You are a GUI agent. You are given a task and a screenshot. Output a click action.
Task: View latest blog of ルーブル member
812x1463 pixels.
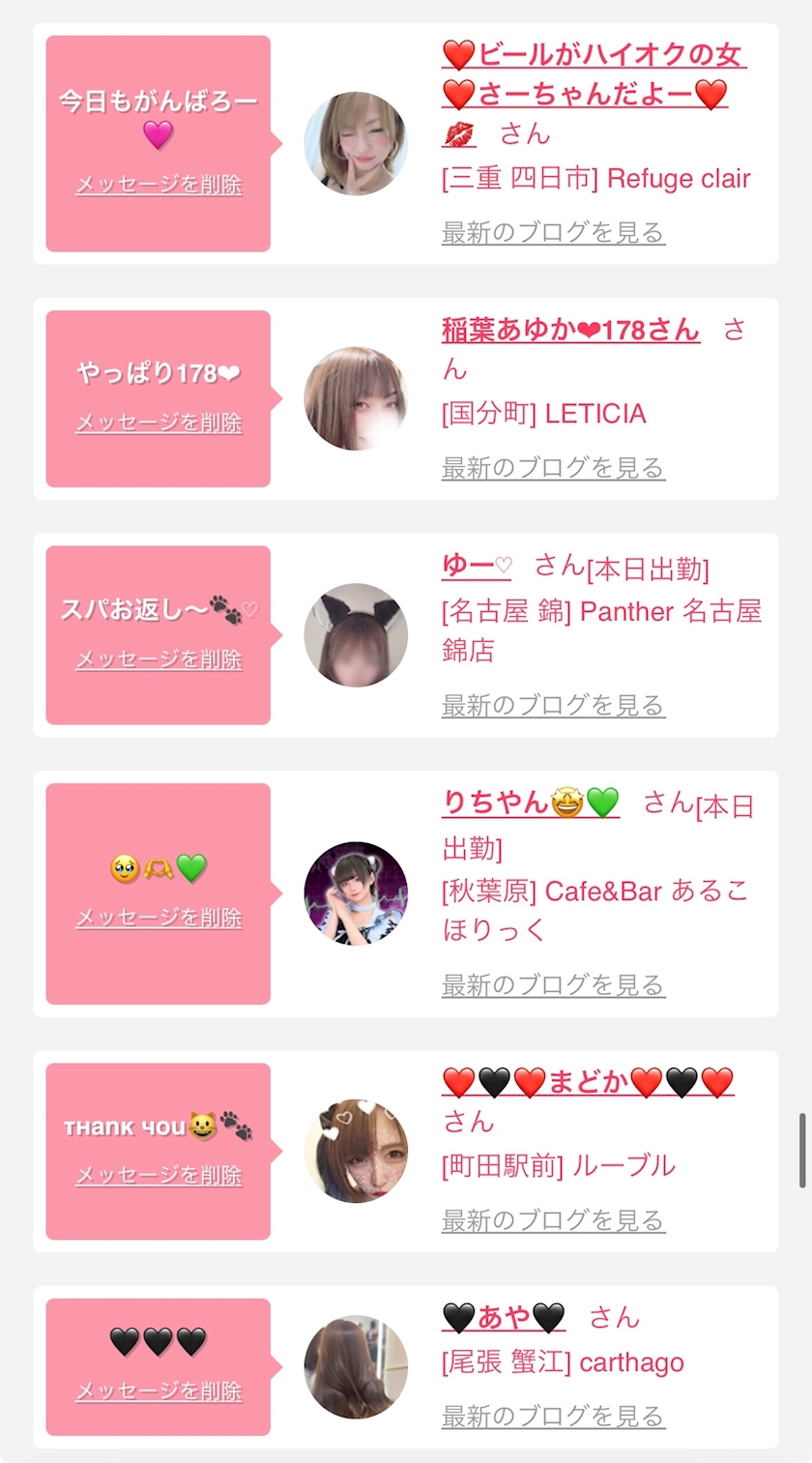[x=553, y=1220]
